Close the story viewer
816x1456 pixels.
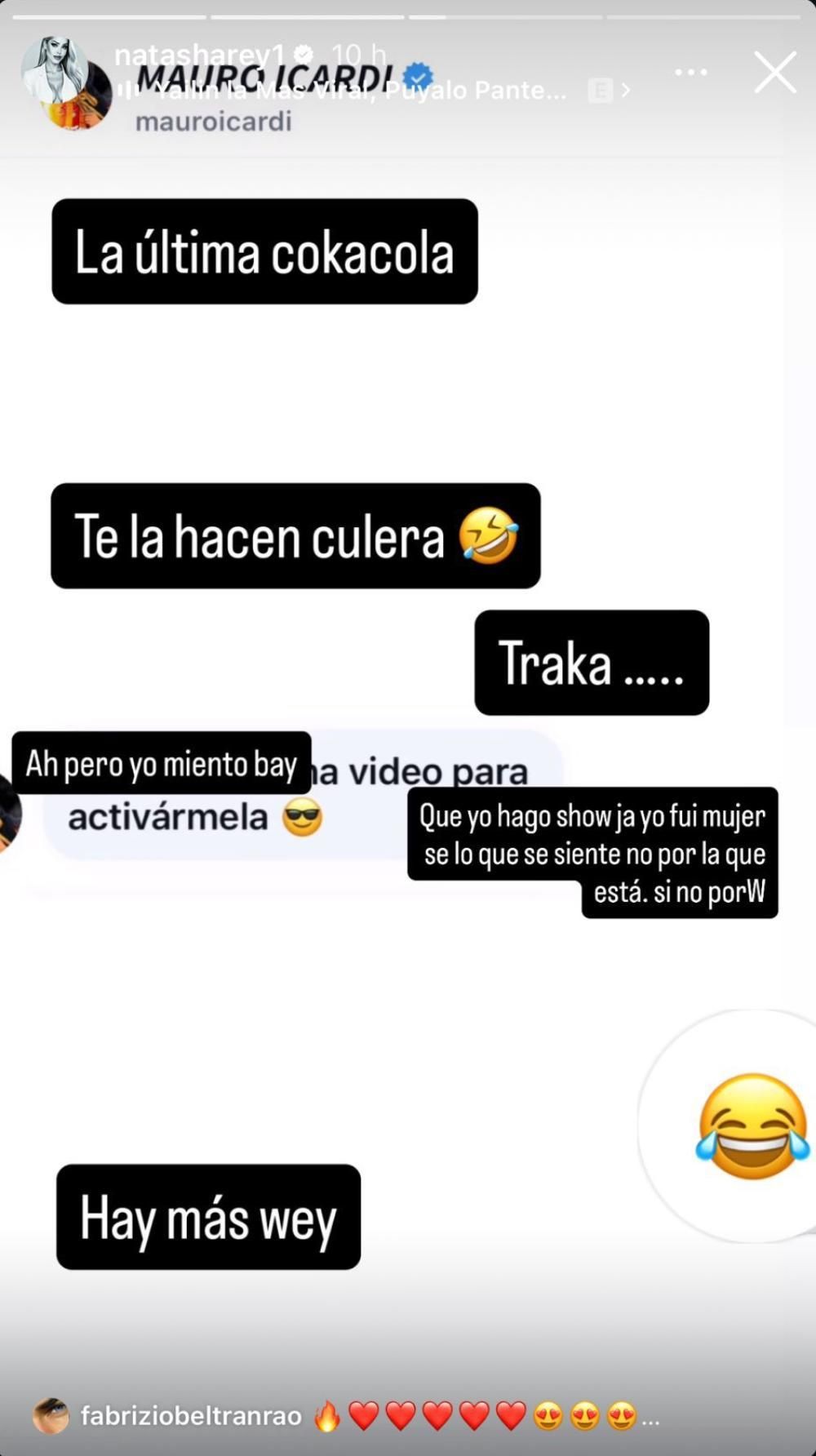(x=774, y=73)
